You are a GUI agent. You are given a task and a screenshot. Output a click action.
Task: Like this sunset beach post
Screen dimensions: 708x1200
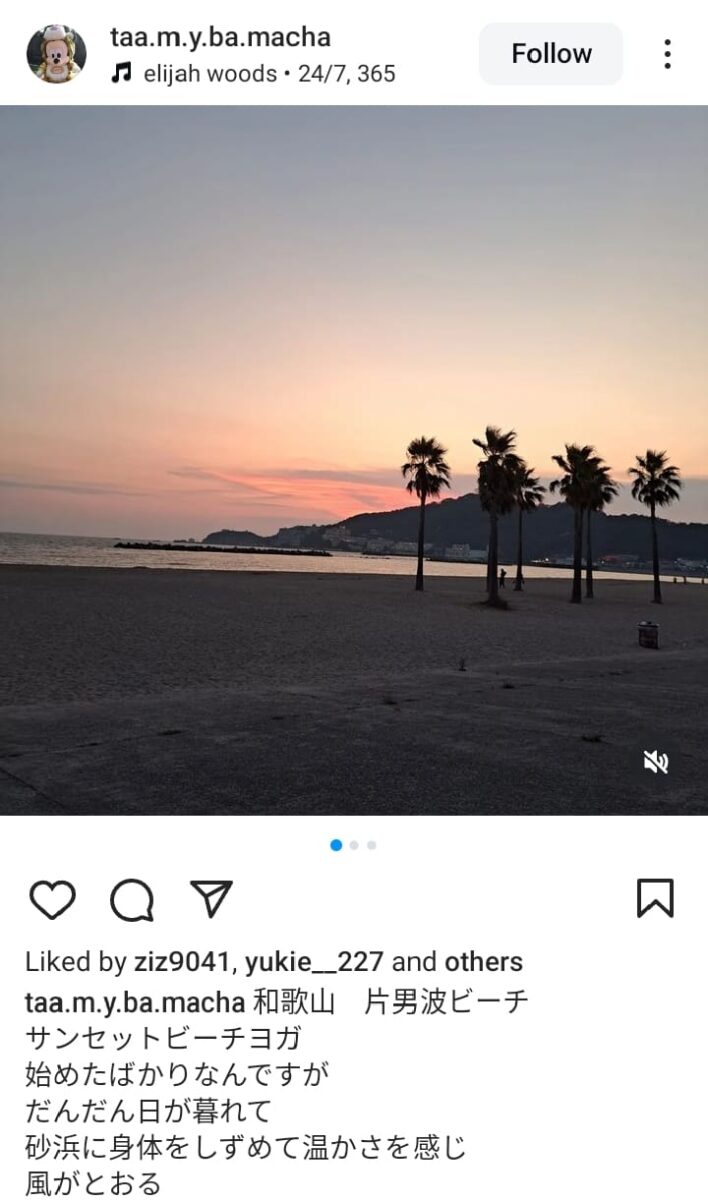pos(52,899)
